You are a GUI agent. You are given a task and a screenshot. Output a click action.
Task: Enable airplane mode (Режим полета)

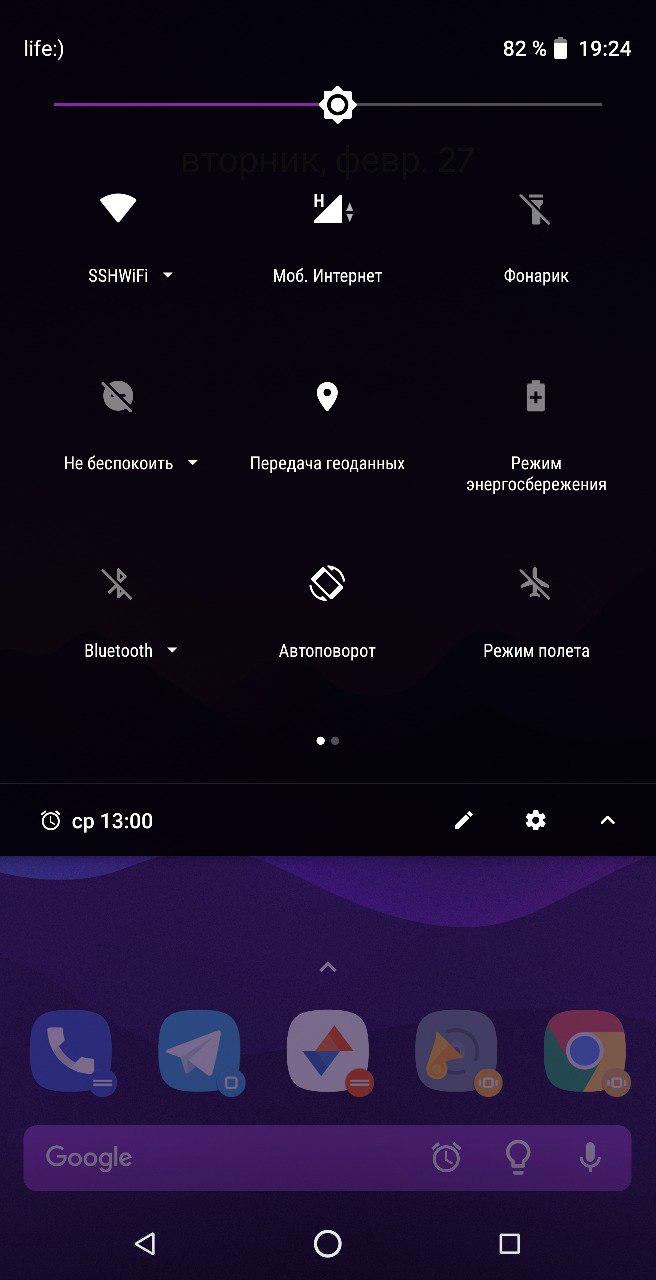coord(536,583)
